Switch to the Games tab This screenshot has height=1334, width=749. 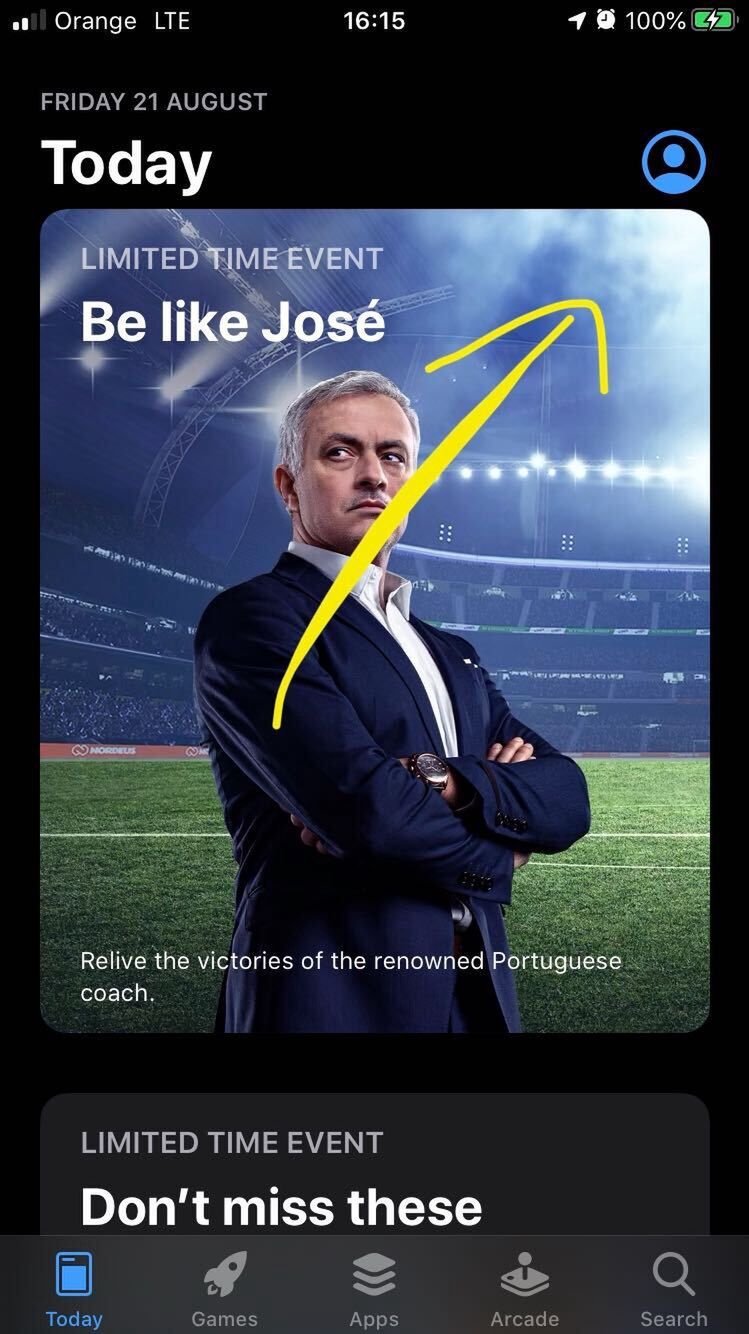click(x=224, y=1288)
